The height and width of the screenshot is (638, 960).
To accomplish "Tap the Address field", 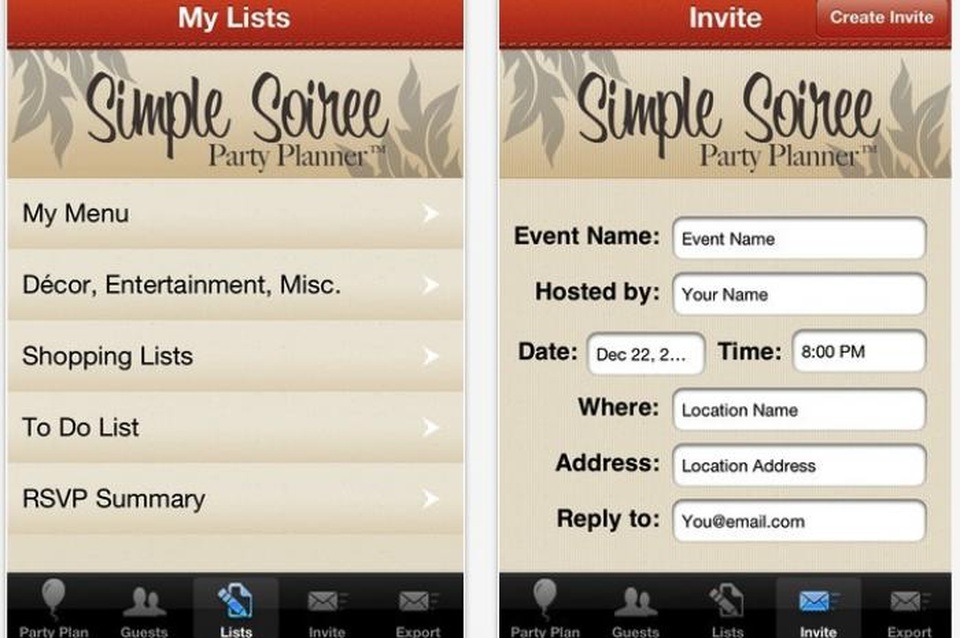I will point(798,466).
